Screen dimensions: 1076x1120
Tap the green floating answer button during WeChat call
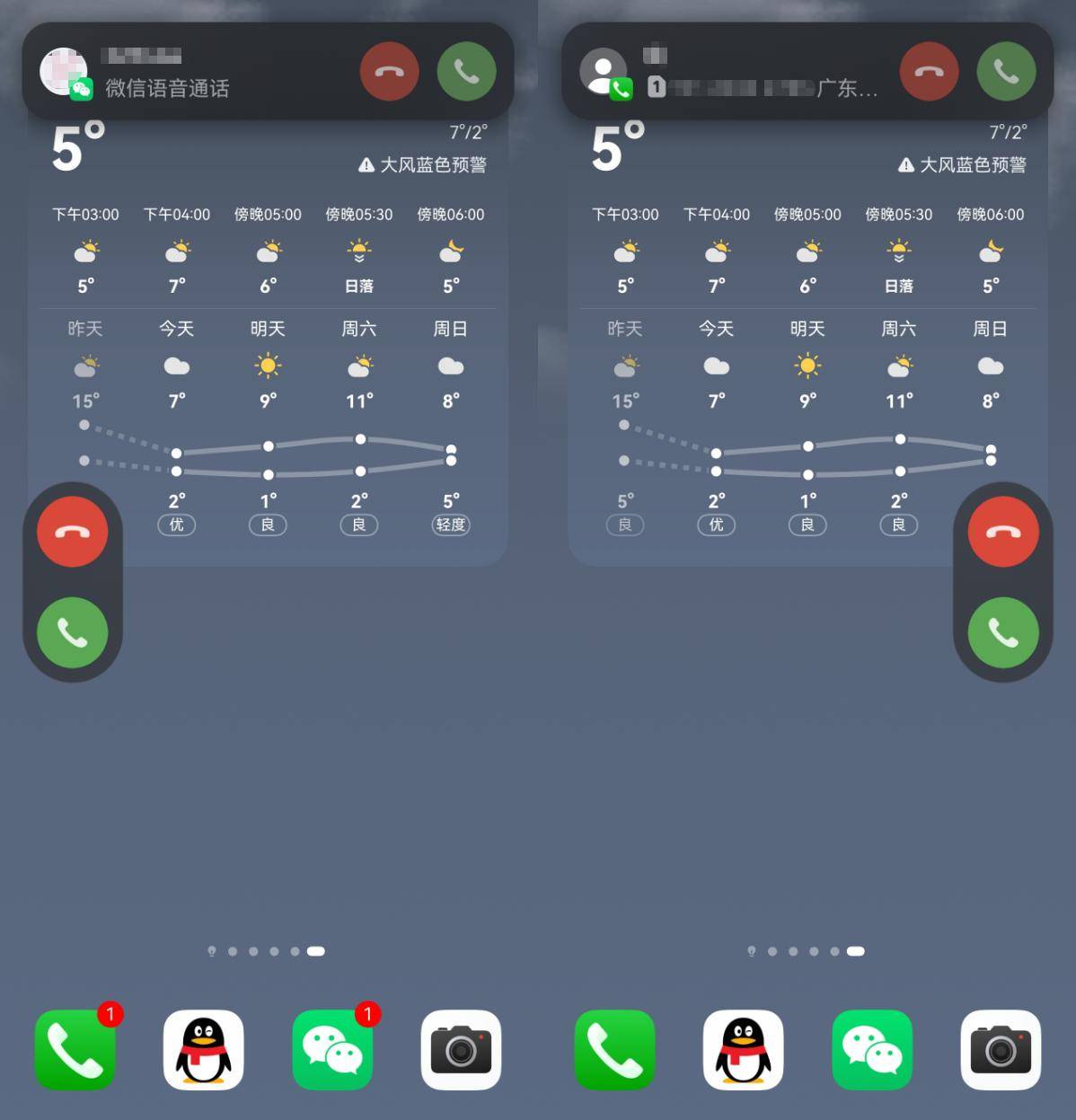click(72, 632)
